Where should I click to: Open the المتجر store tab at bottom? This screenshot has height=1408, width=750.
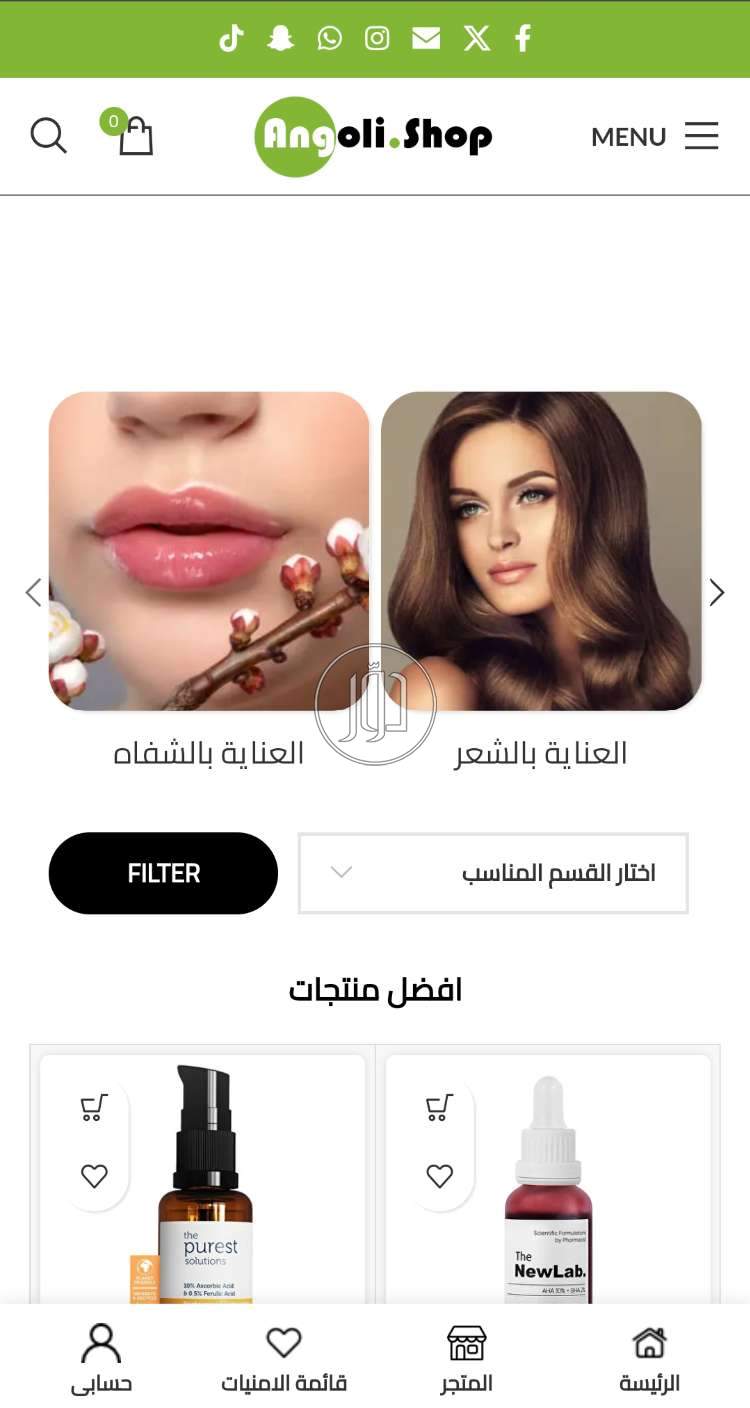(x=464, y=1355)
